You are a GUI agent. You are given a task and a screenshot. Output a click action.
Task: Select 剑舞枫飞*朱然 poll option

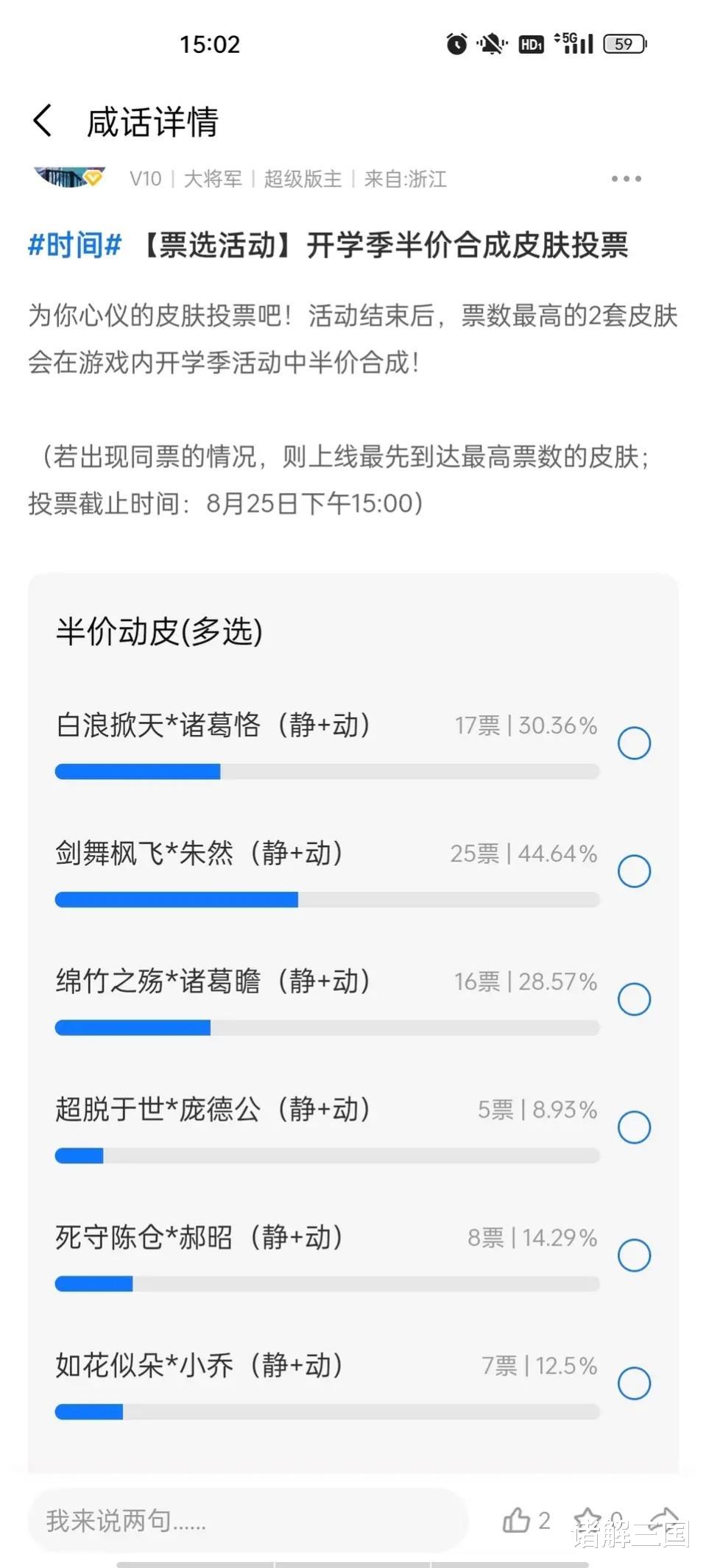pos(634,871)
